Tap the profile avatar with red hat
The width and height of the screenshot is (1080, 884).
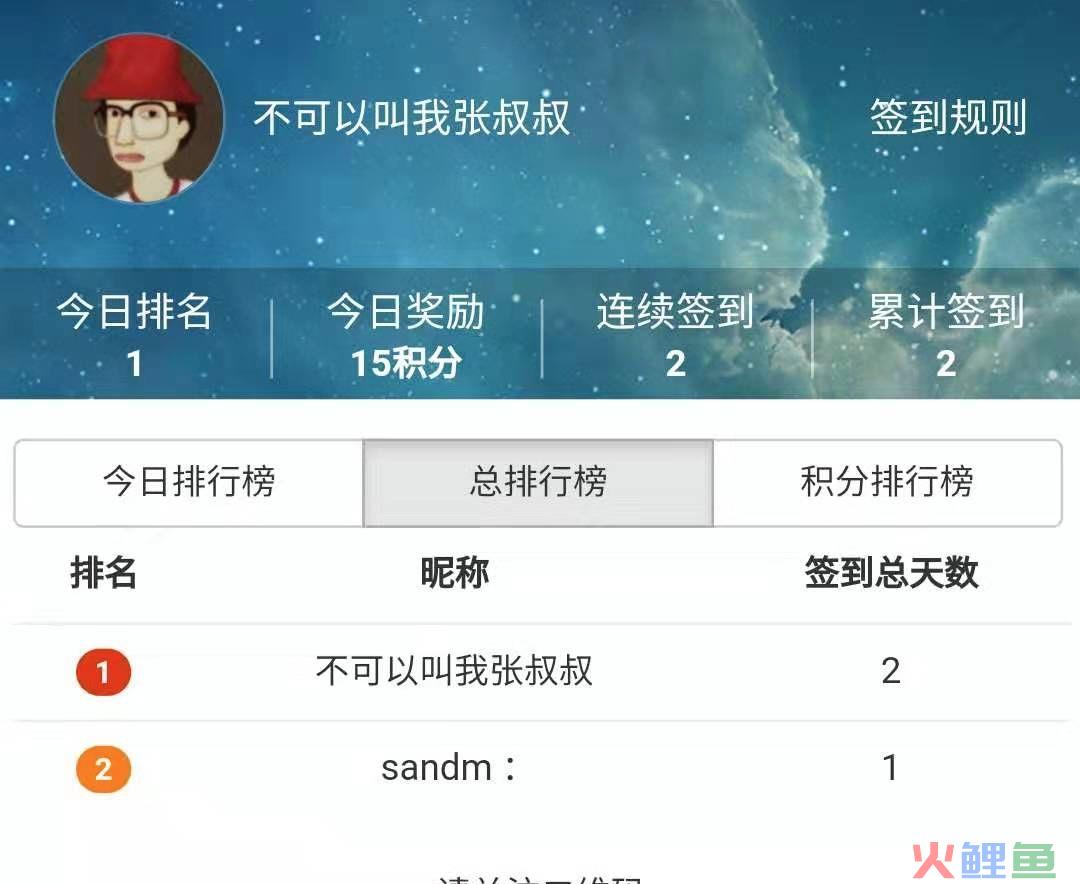(x=139, y=118)
